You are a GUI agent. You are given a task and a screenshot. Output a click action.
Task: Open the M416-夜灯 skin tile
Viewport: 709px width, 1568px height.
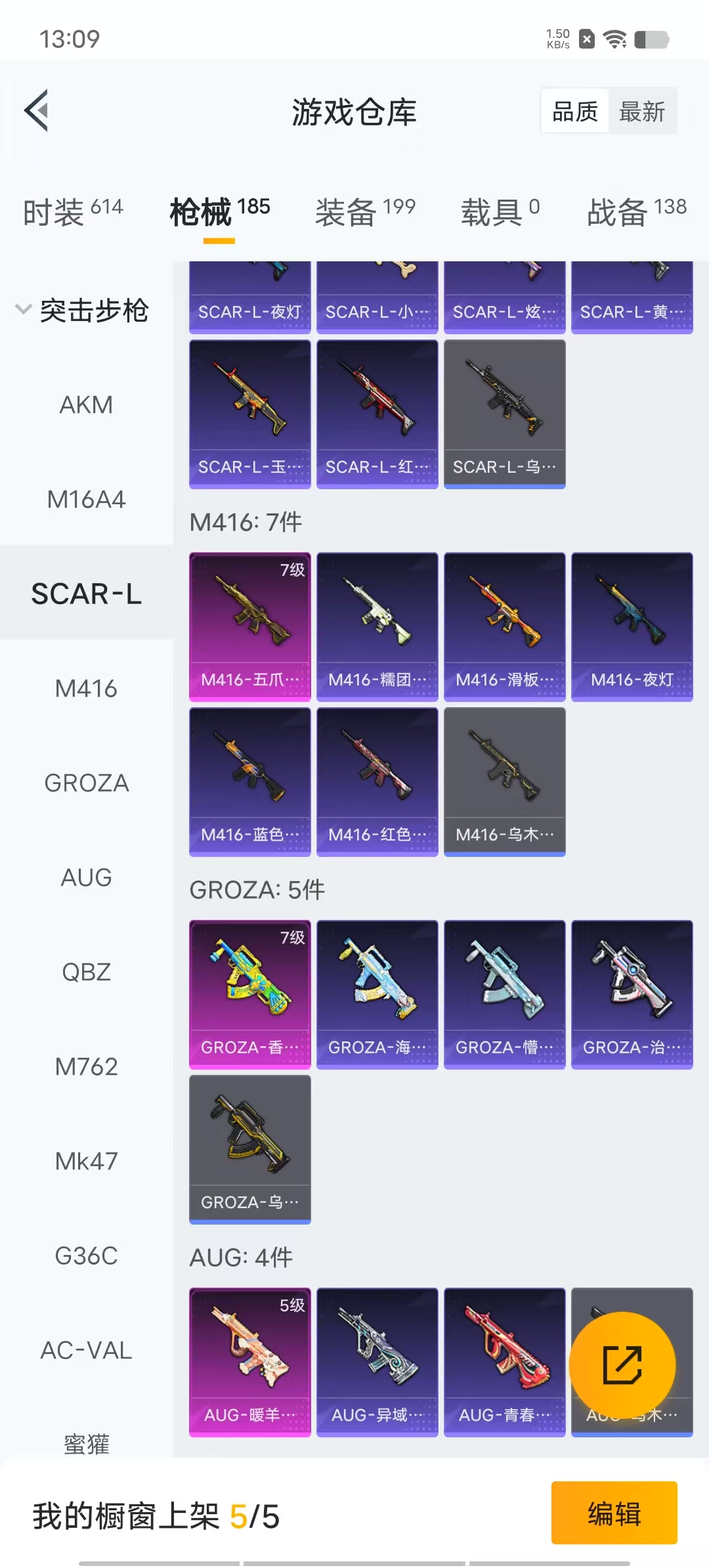632,626
